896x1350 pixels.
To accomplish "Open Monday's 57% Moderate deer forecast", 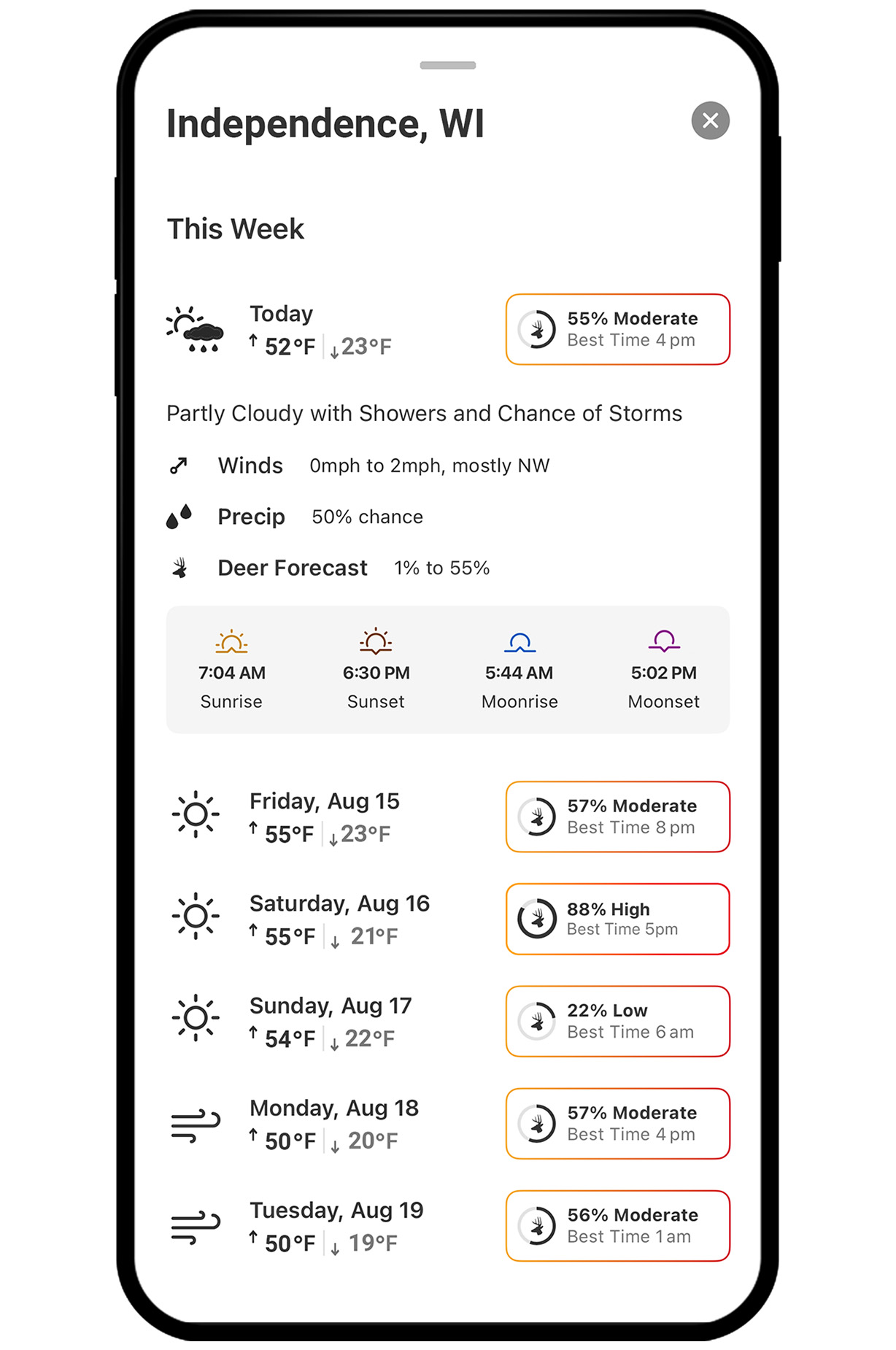I will pyautogui.click(x=617, y=1123).
